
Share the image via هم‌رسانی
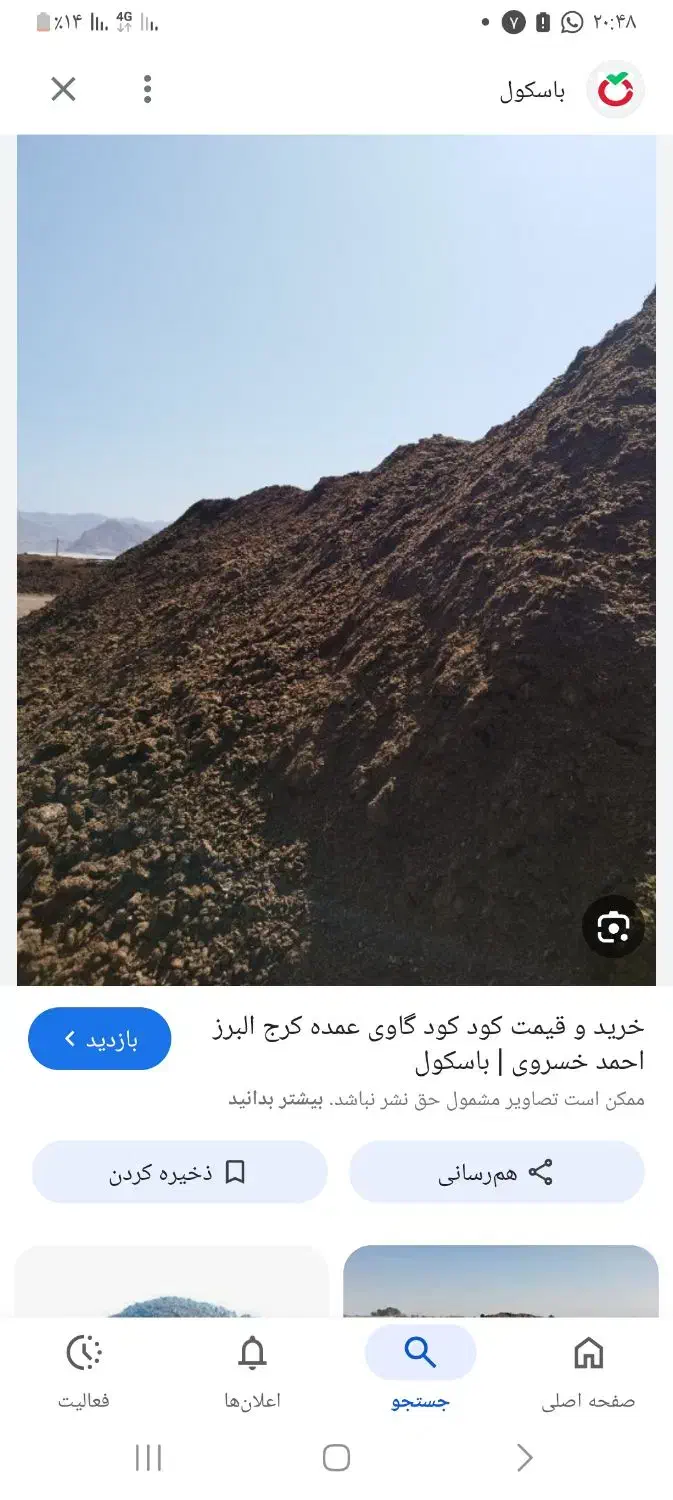pos(497,1172)
